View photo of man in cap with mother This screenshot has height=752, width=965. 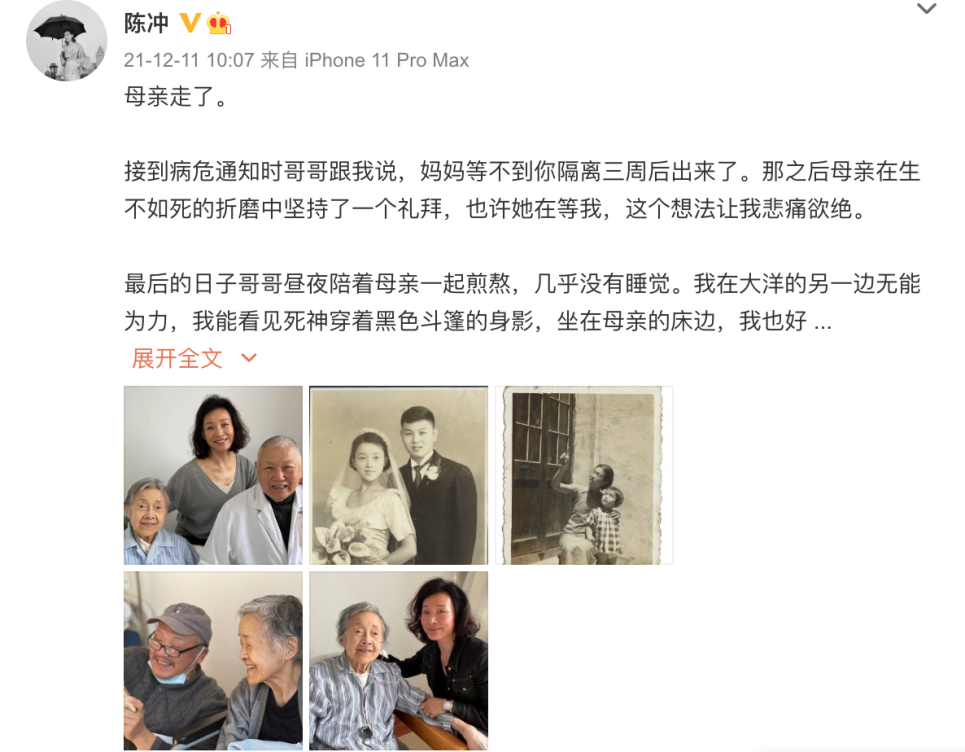[213, 660]
